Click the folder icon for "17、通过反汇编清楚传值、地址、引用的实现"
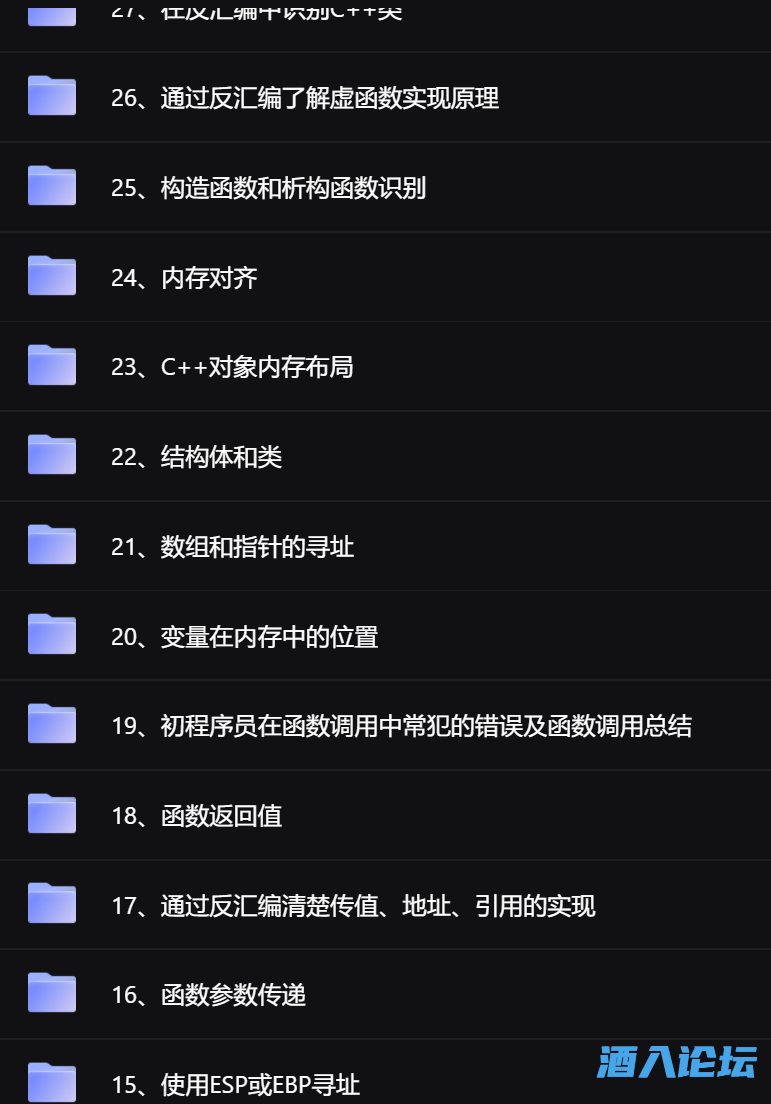 click(x=53, y=903)
